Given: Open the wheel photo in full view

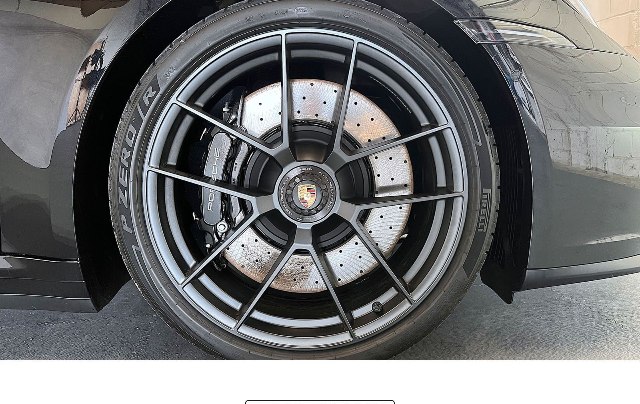Looking at the screenshot, I should (x=320, y=180).
